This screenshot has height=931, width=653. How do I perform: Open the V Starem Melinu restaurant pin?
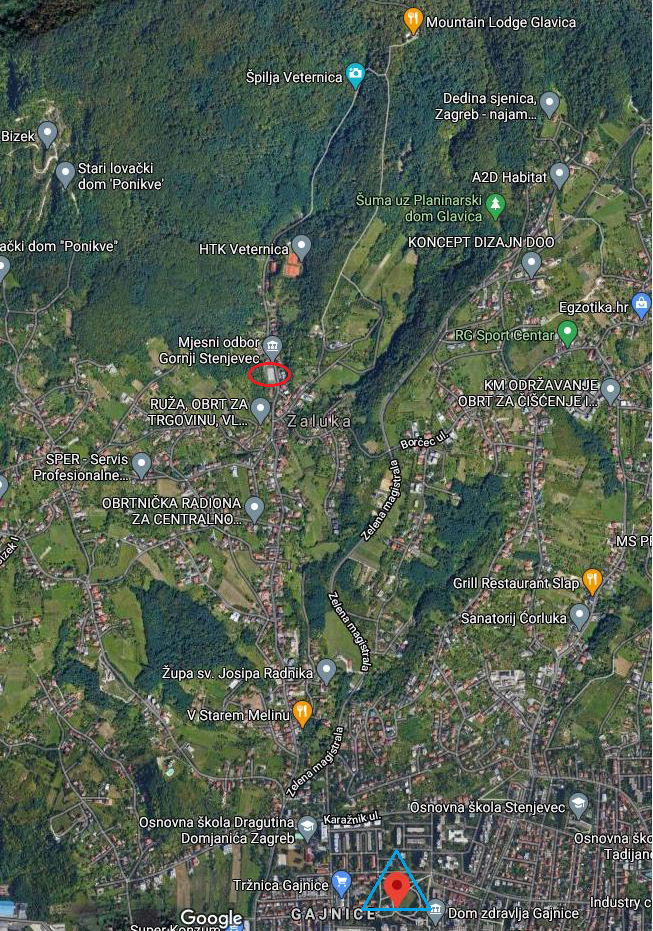click(x=302, y=712)
